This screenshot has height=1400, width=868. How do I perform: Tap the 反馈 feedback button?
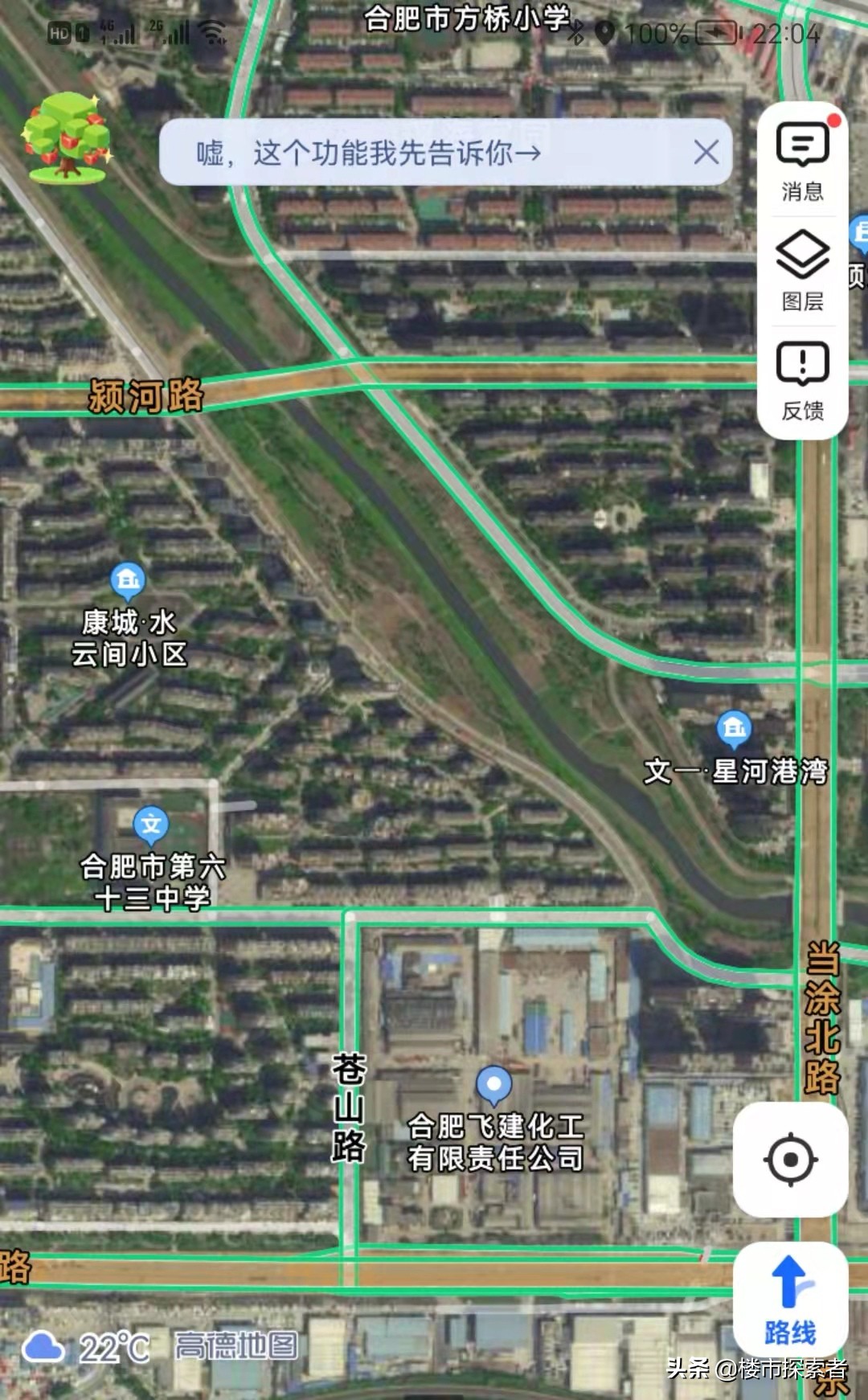coord(802,381)
